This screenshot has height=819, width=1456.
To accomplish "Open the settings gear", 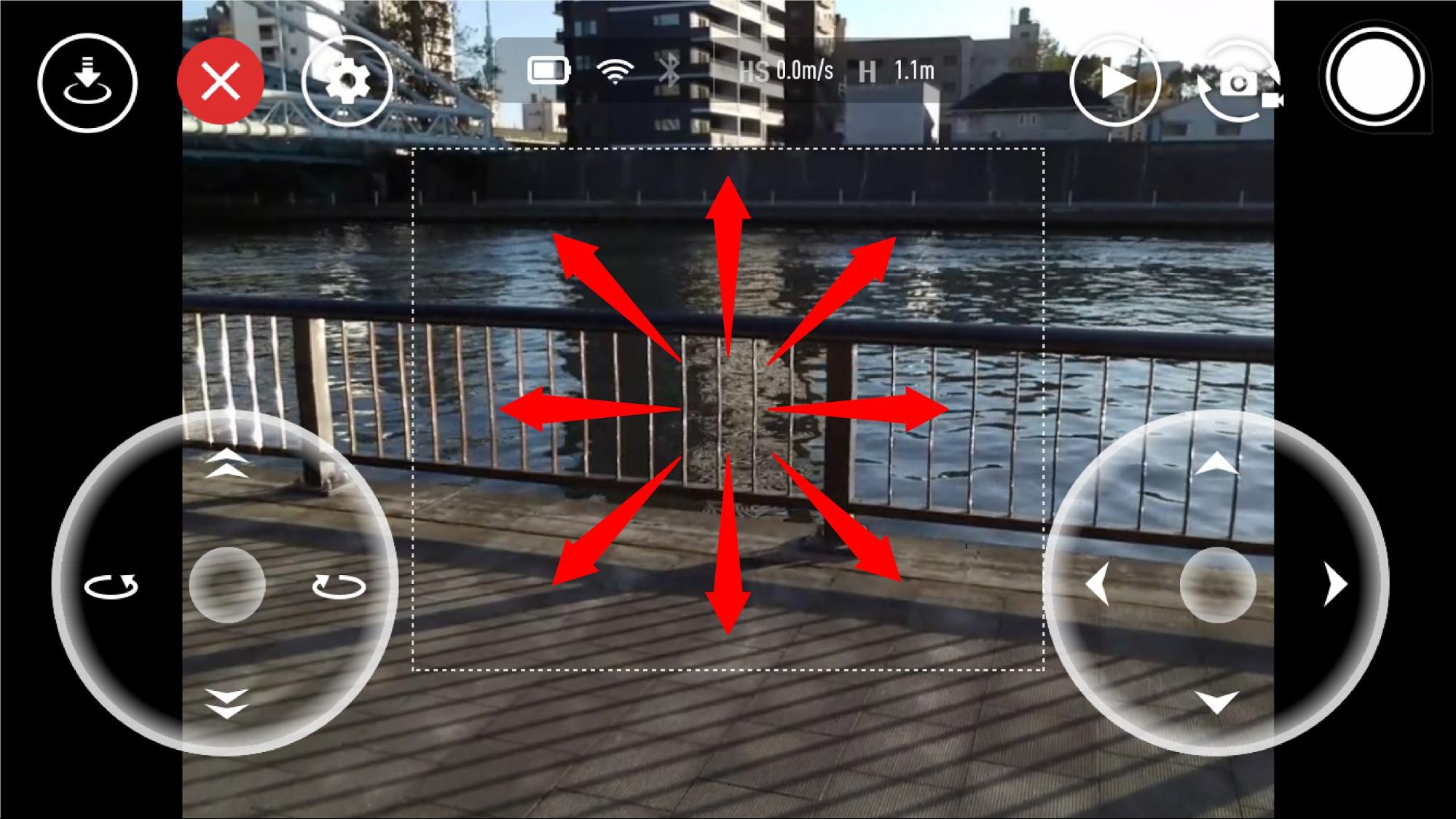I will (347, 81).
